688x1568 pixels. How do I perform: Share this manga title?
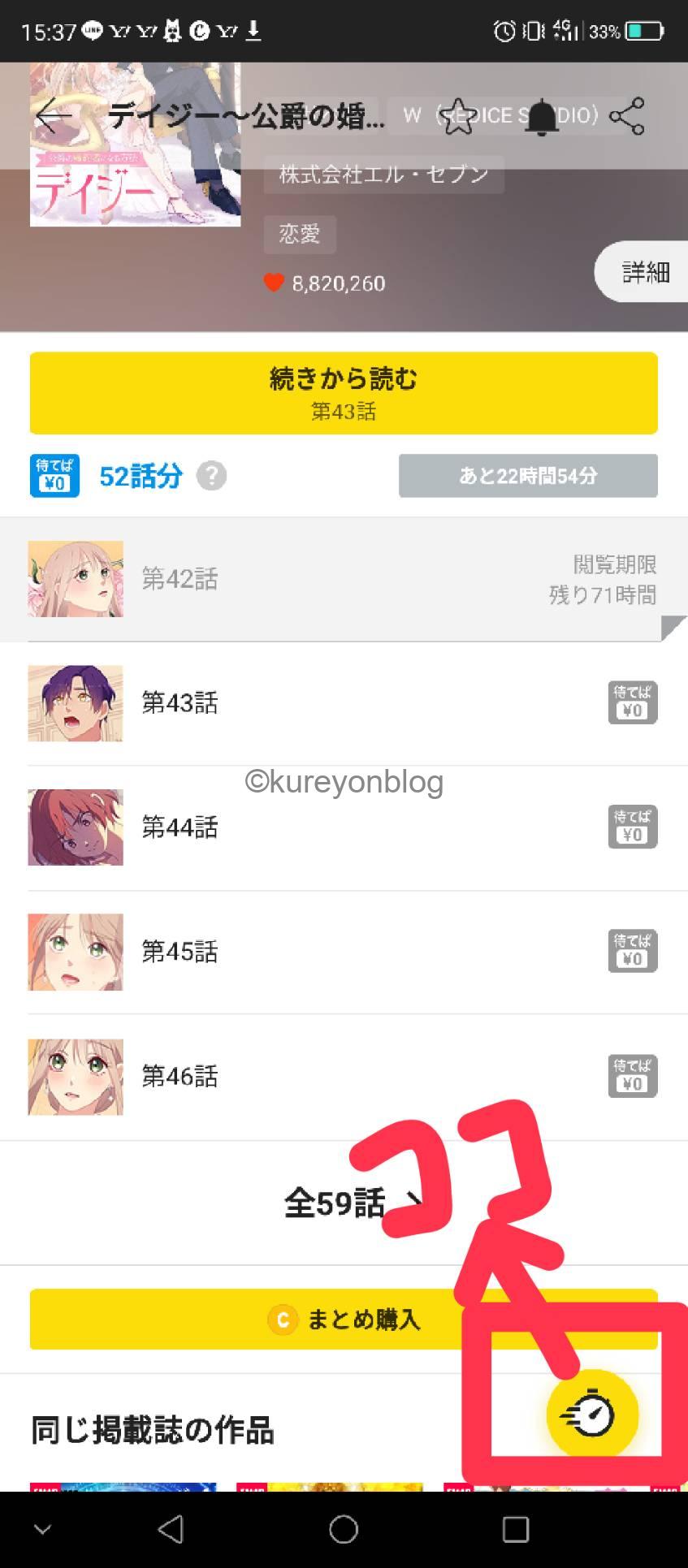point(626,116)
